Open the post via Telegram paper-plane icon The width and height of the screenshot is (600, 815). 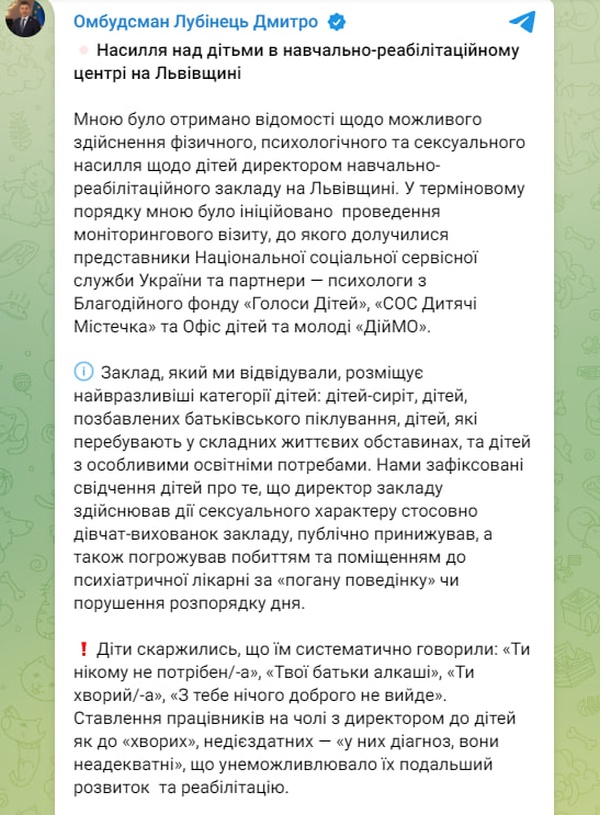pyautogui.click(x=521, y=21)
